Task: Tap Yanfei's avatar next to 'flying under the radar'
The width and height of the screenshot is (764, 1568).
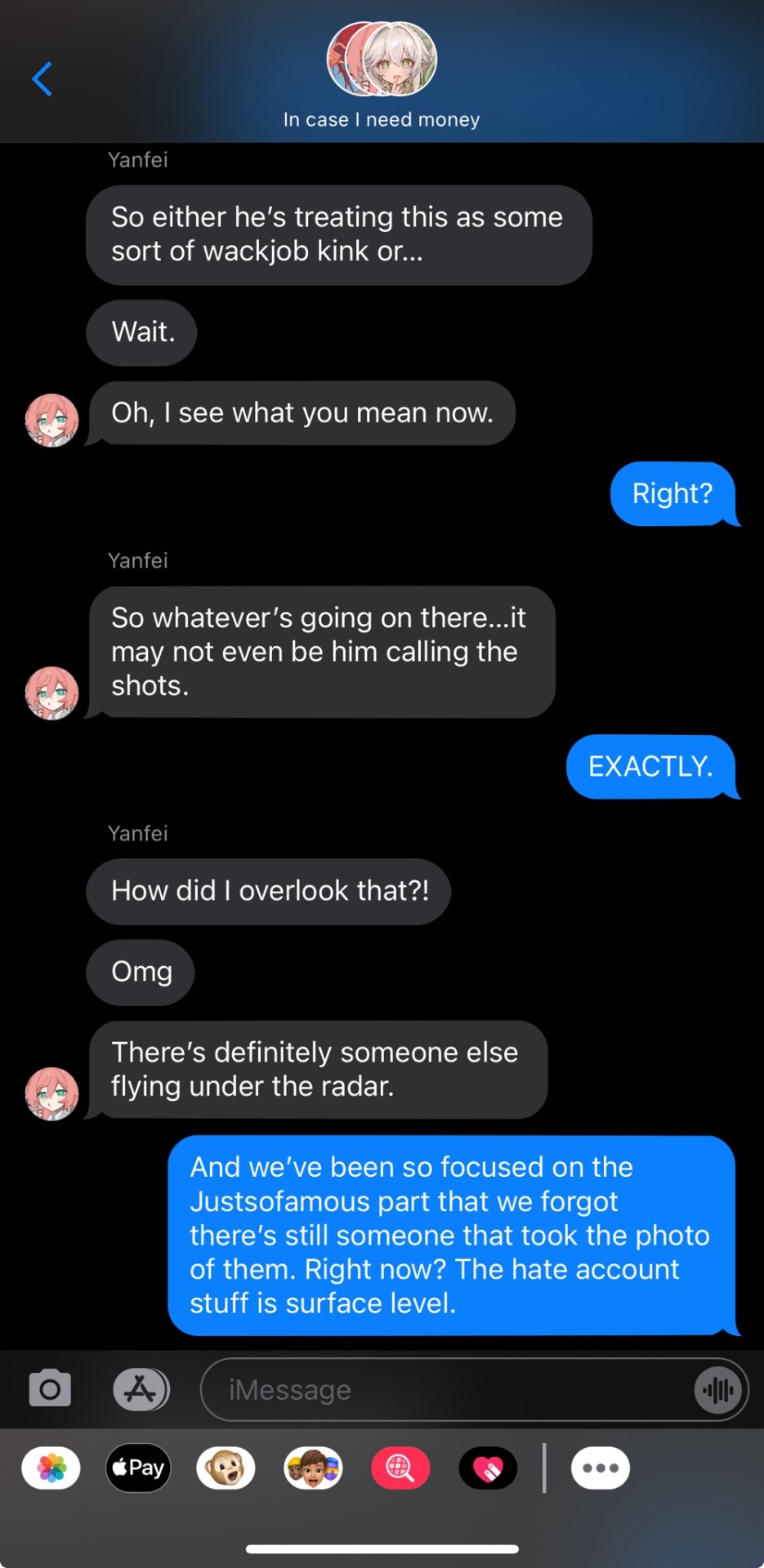Action: [51, 1093]
